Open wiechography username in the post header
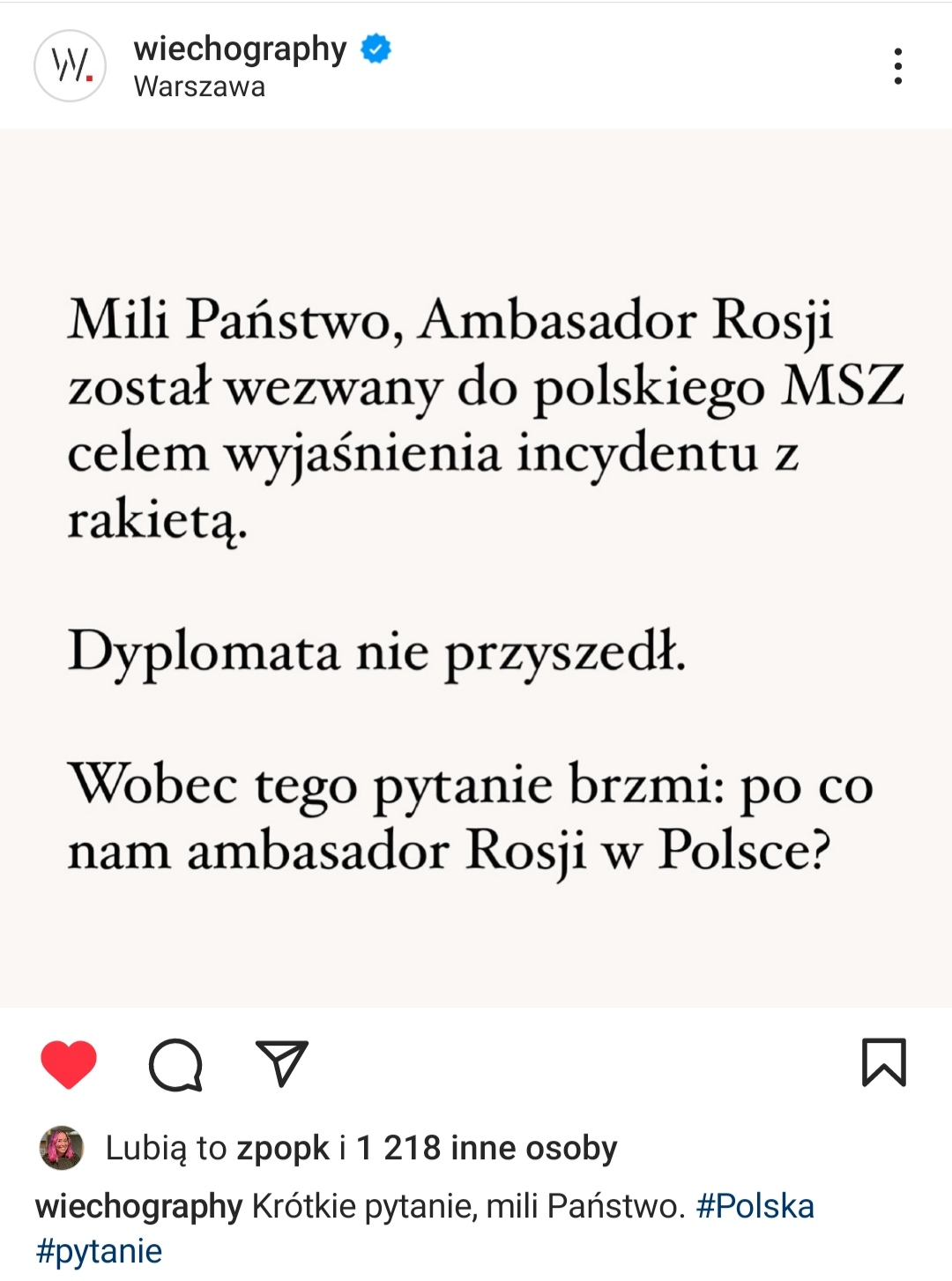 (x=240, y=49)
